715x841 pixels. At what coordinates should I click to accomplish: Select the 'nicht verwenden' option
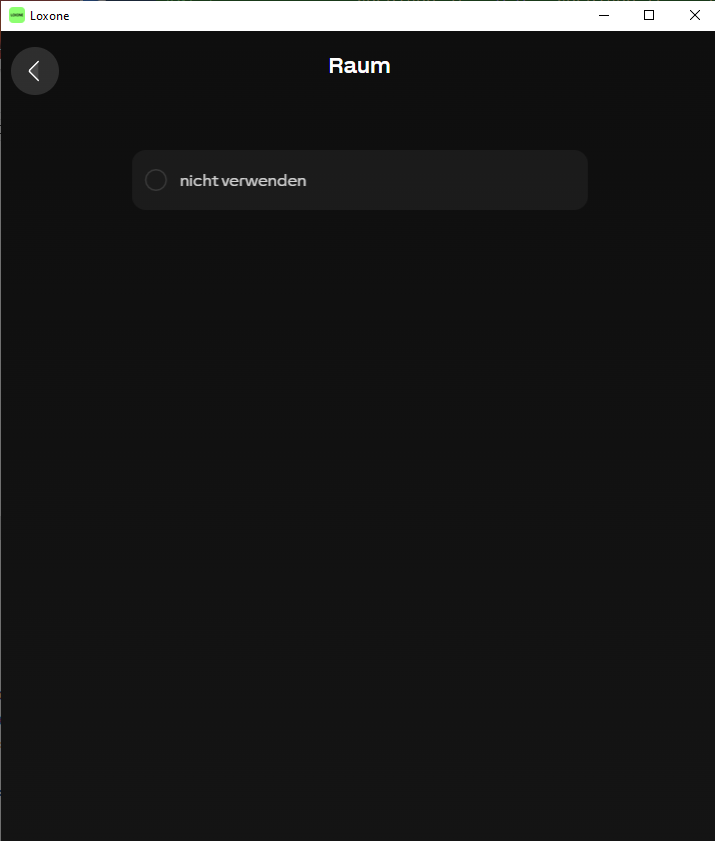click(156, 180)
